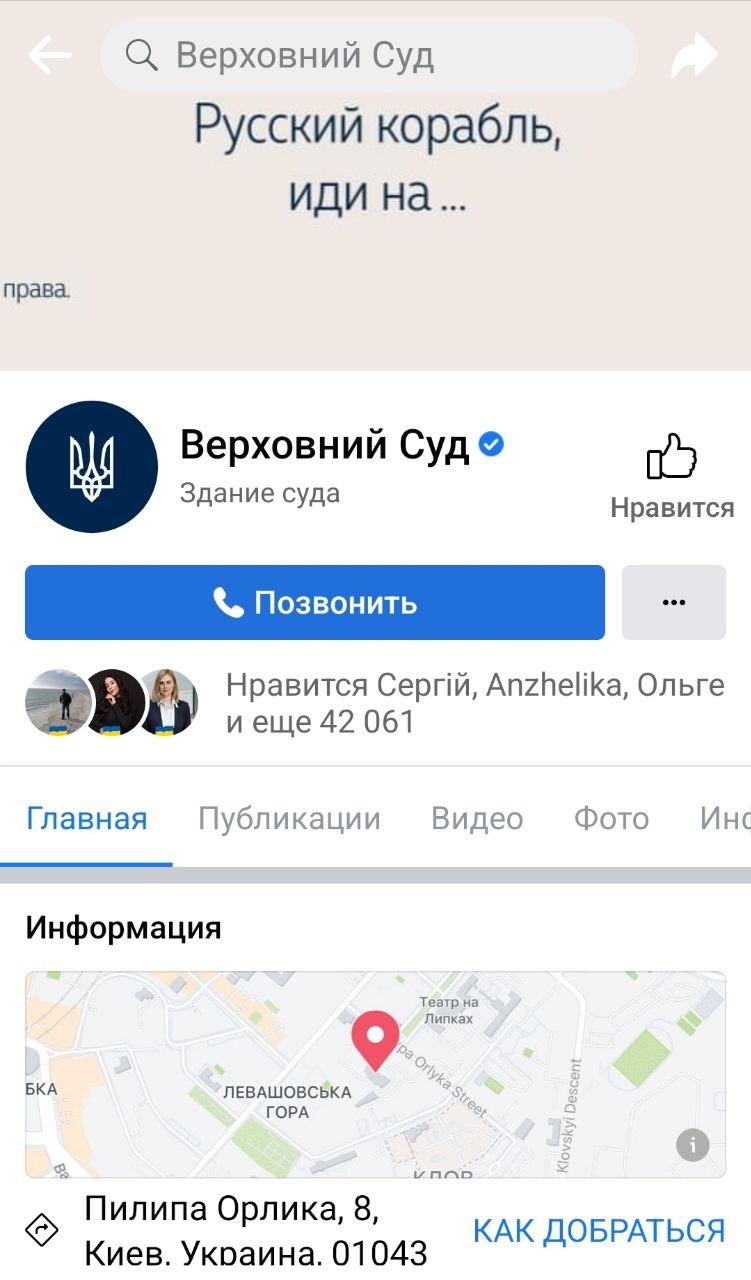Open the Верховний Суд profile picture

(92, 467)
